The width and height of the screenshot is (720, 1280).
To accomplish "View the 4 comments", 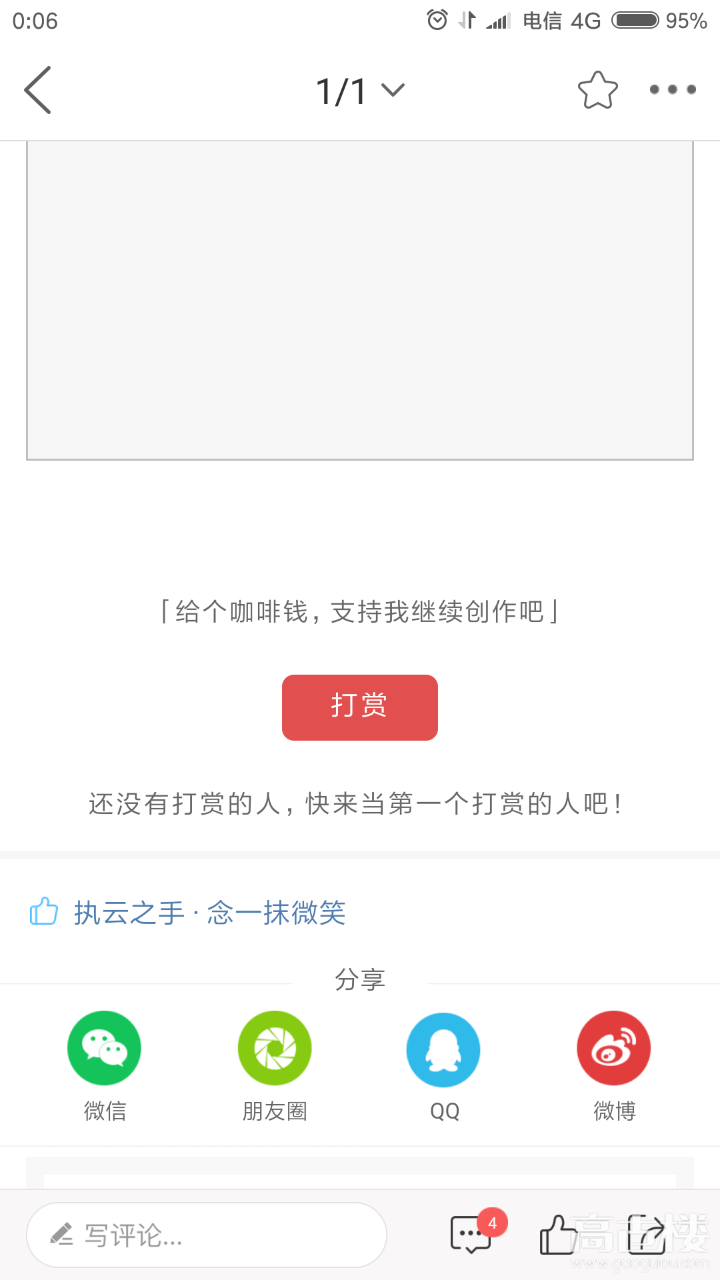I will click(472, 1234).
